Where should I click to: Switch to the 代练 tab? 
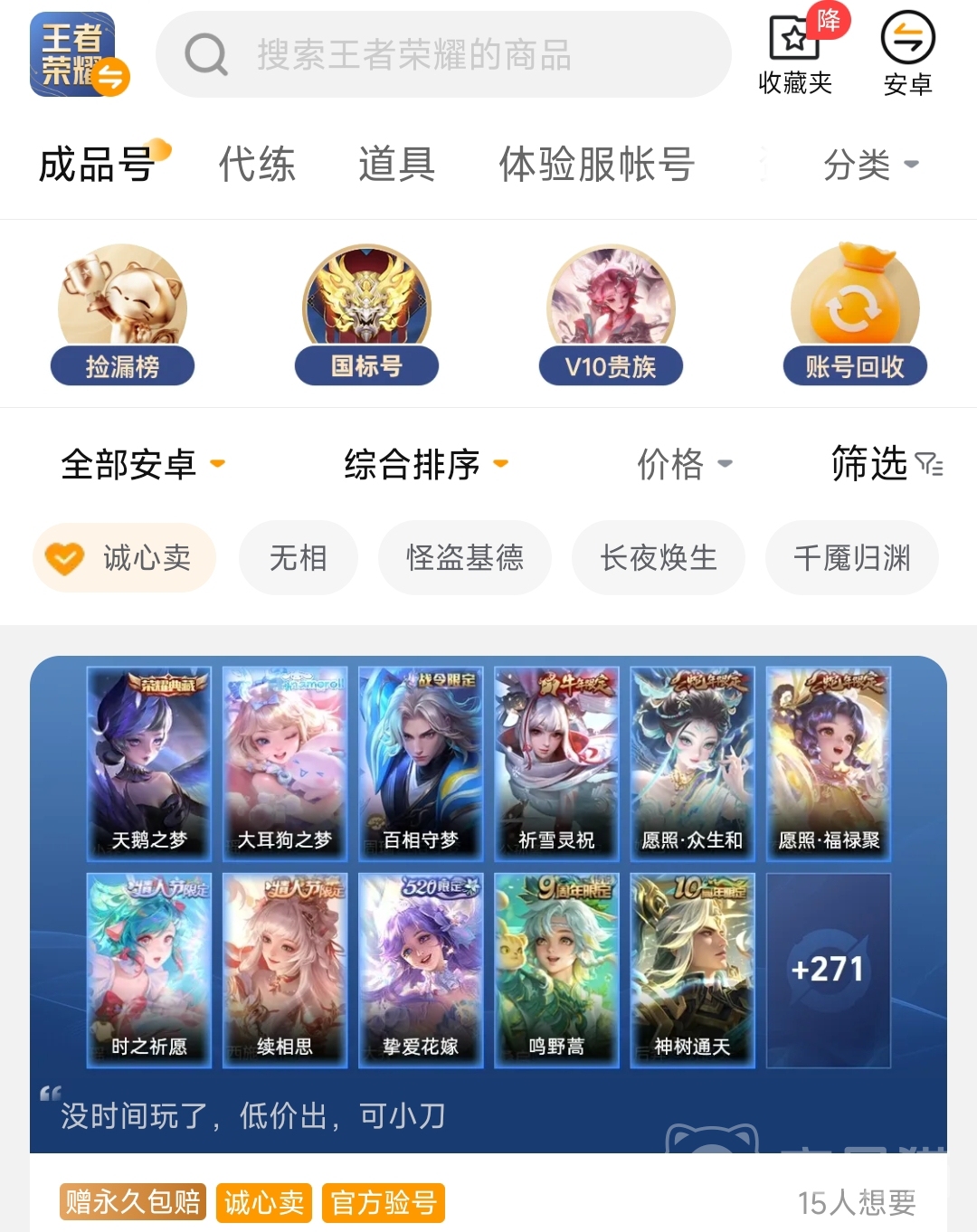point(257,165)
